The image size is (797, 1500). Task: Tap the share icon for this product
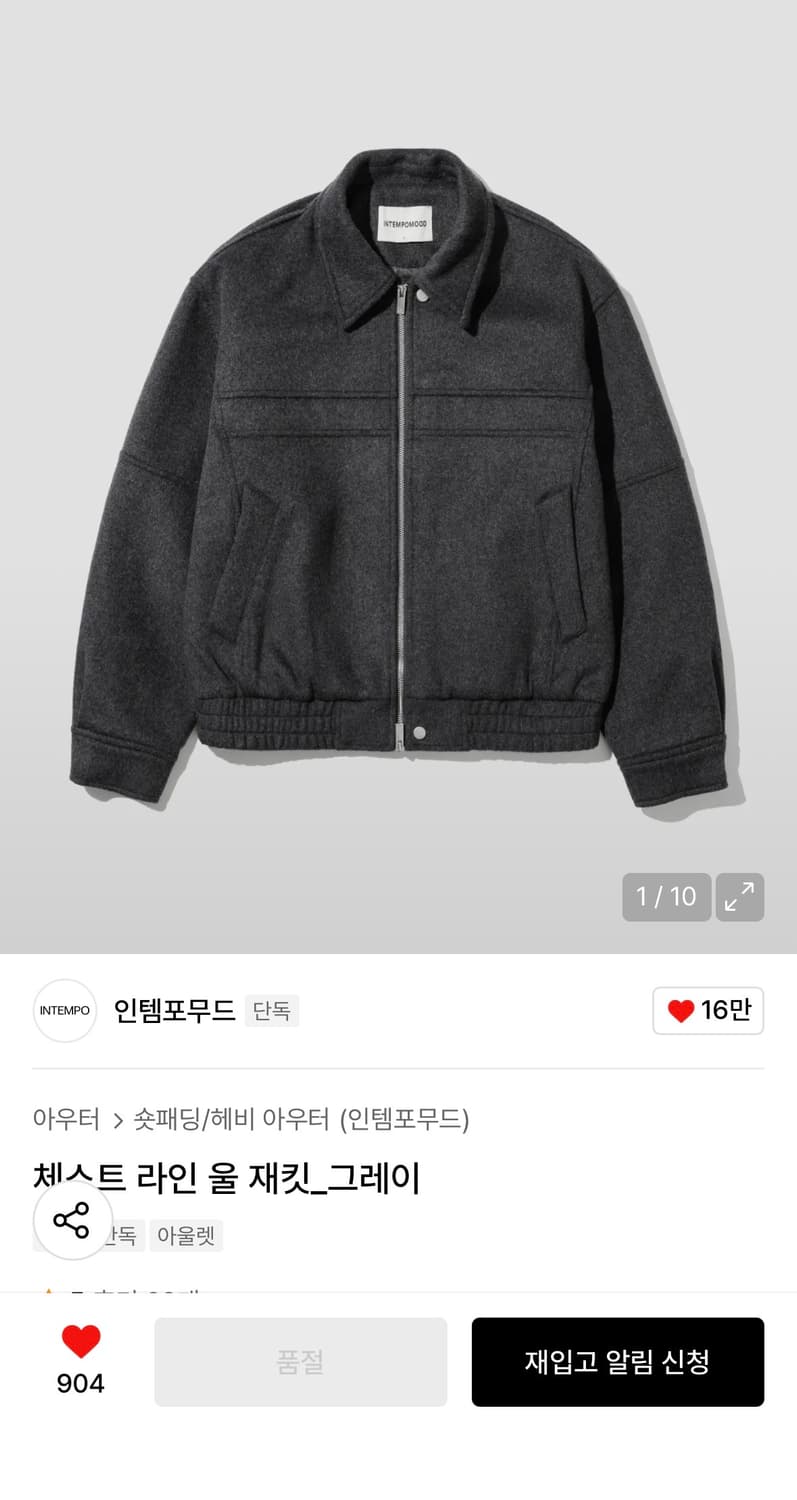(x=71, y=1221)
